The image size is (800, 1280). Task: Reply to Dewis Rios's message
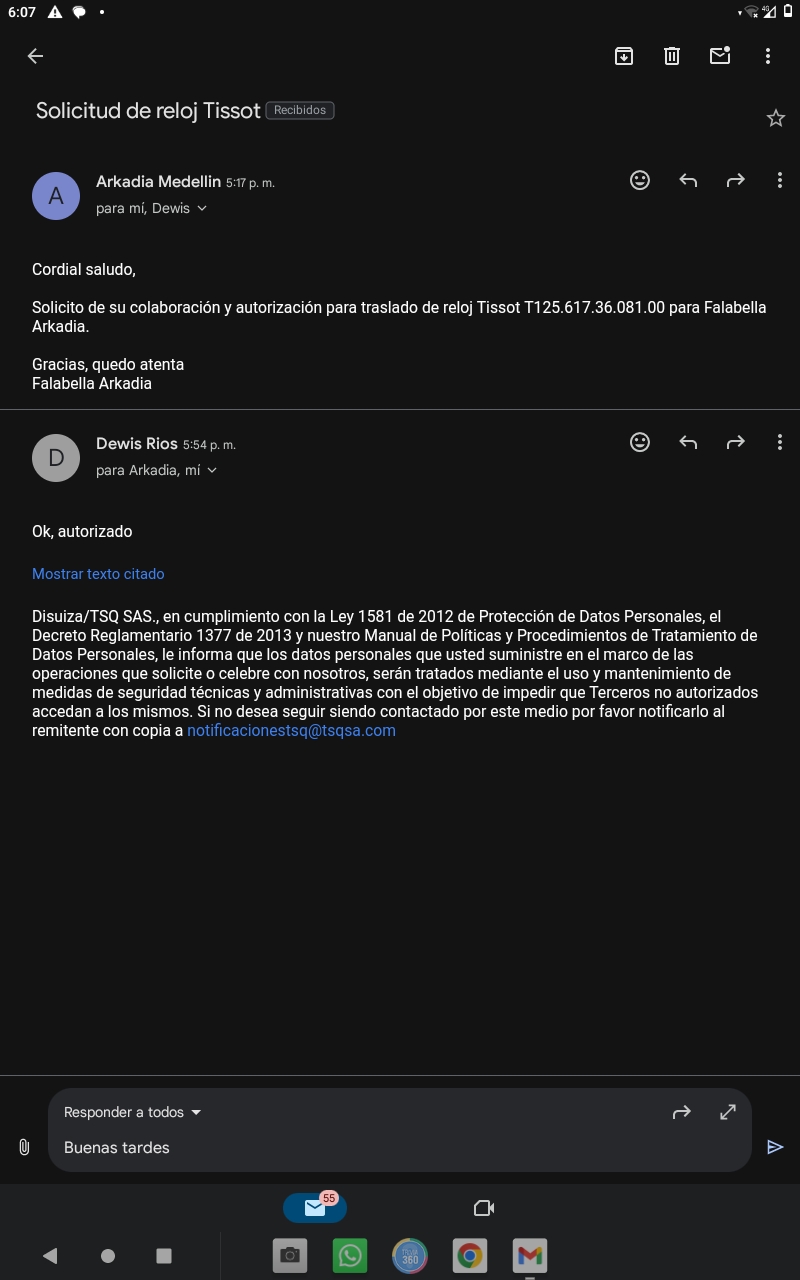688,442
